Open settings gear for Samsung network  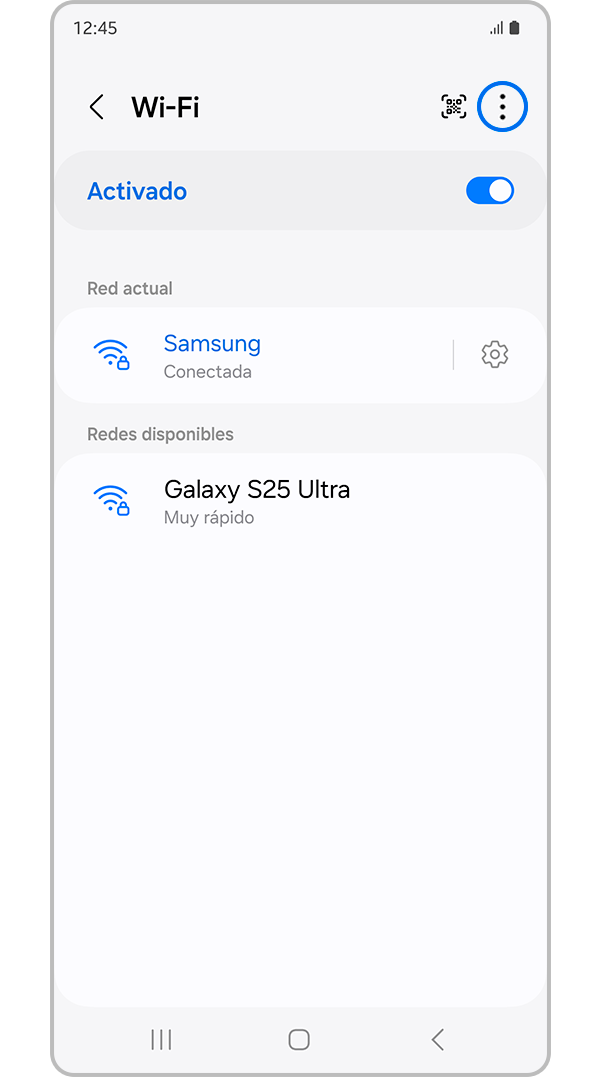(x=495, y=354)
